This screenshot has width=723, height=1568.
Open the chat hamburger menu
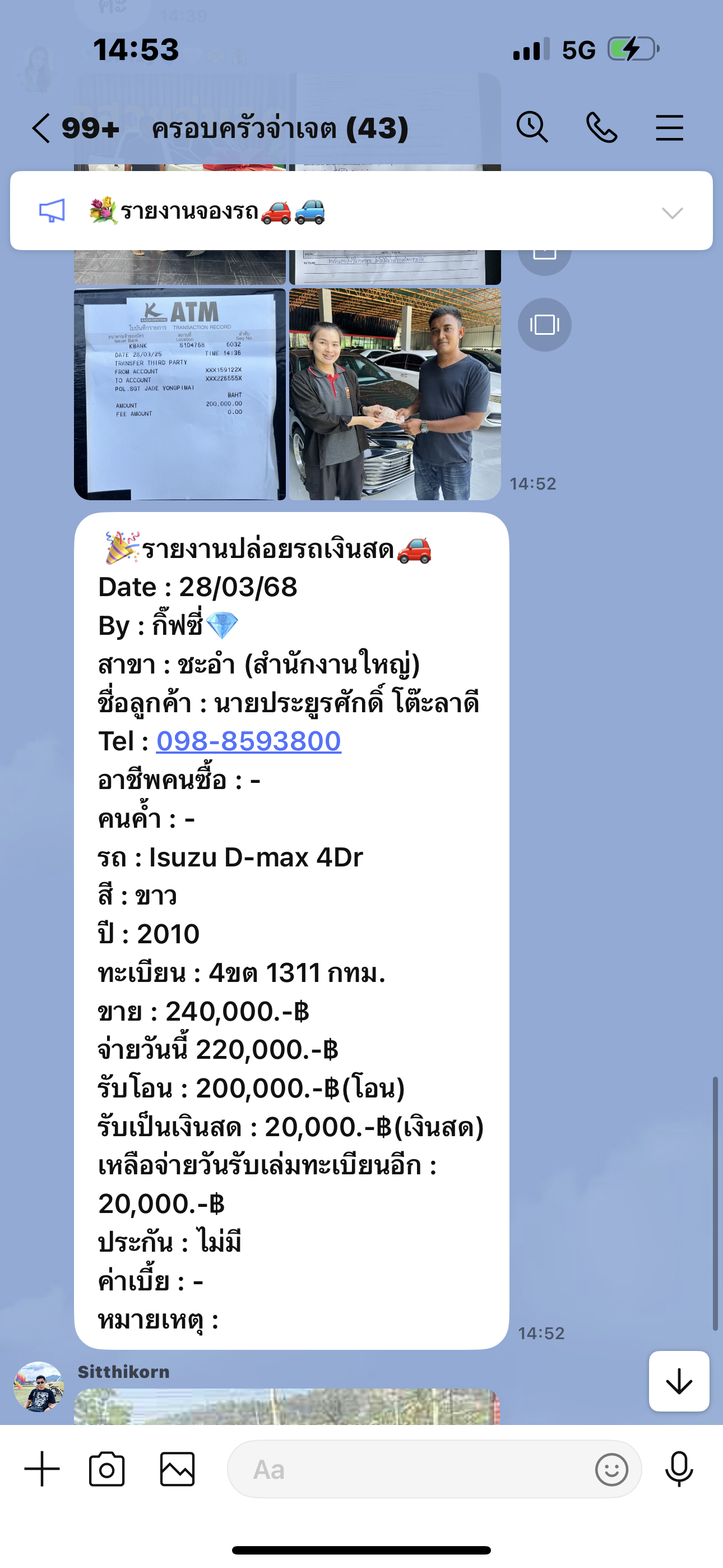(669, 128)
